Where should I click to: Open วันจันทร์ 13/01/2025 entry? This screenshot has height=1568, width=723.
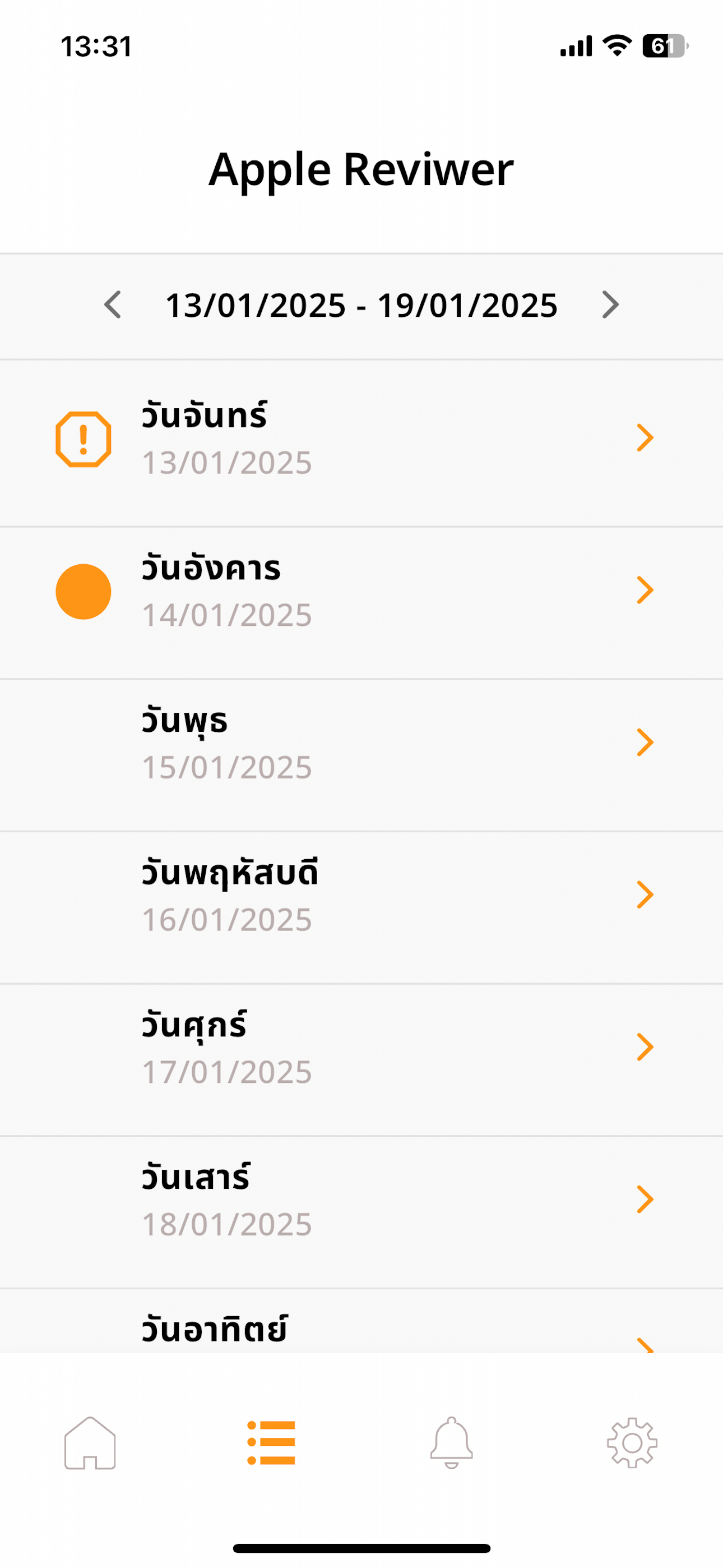pos(361,442)
